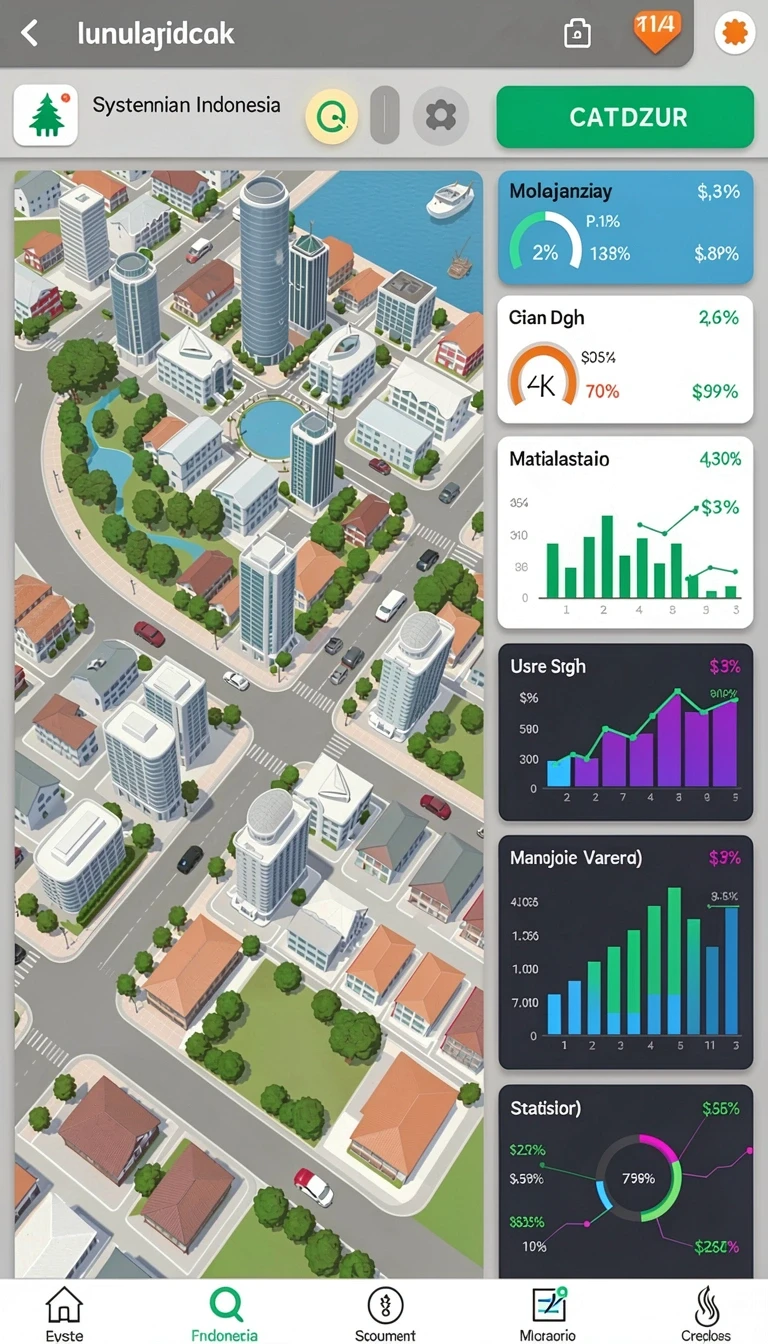This screenshot has height=1344, width=768.
Task: Open the Manojoie Varera chart card
Action: click(625, 952)
